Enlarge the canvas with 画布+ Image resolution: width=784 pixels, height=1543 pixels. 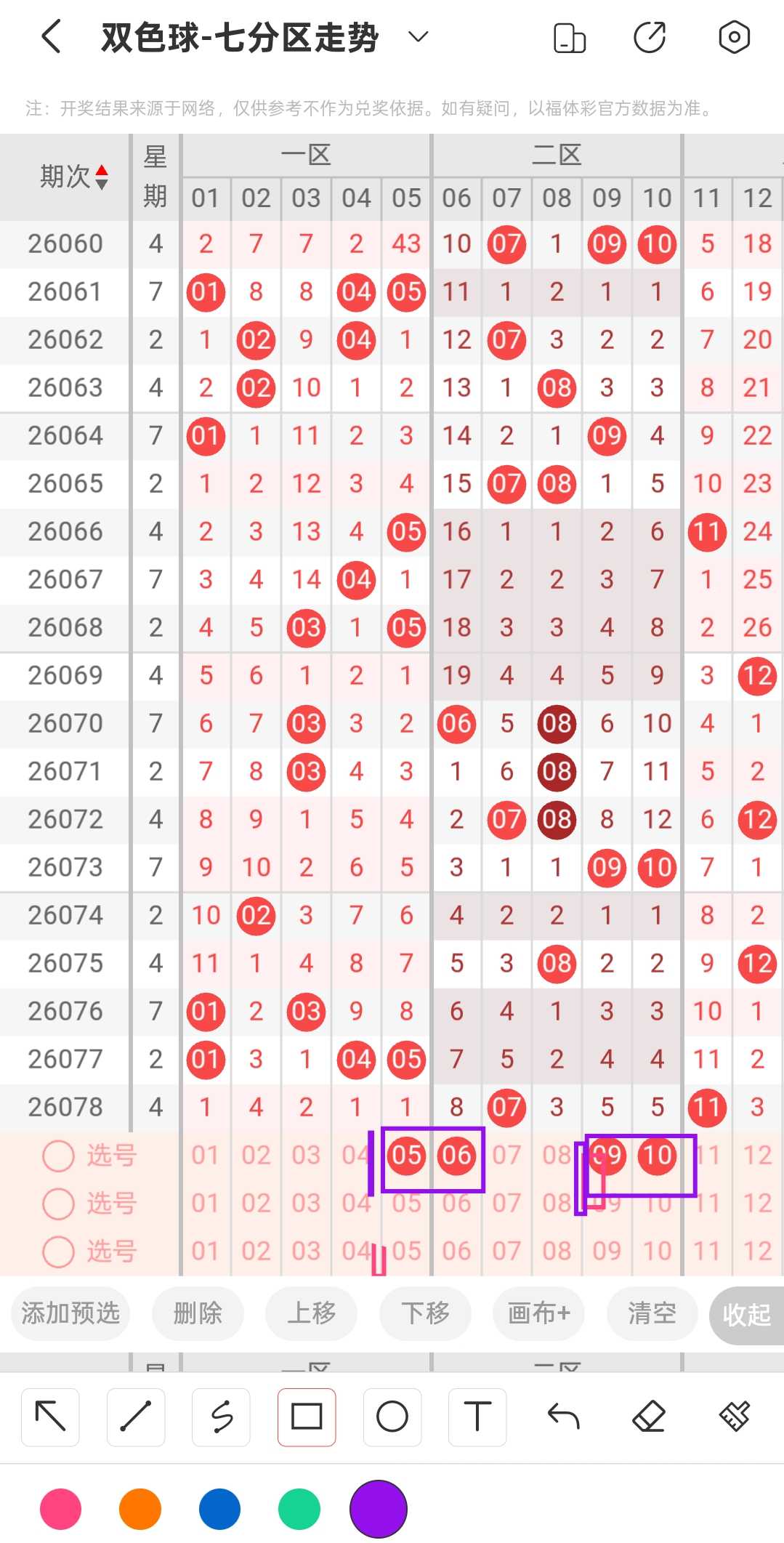[x=538, y=1313]
